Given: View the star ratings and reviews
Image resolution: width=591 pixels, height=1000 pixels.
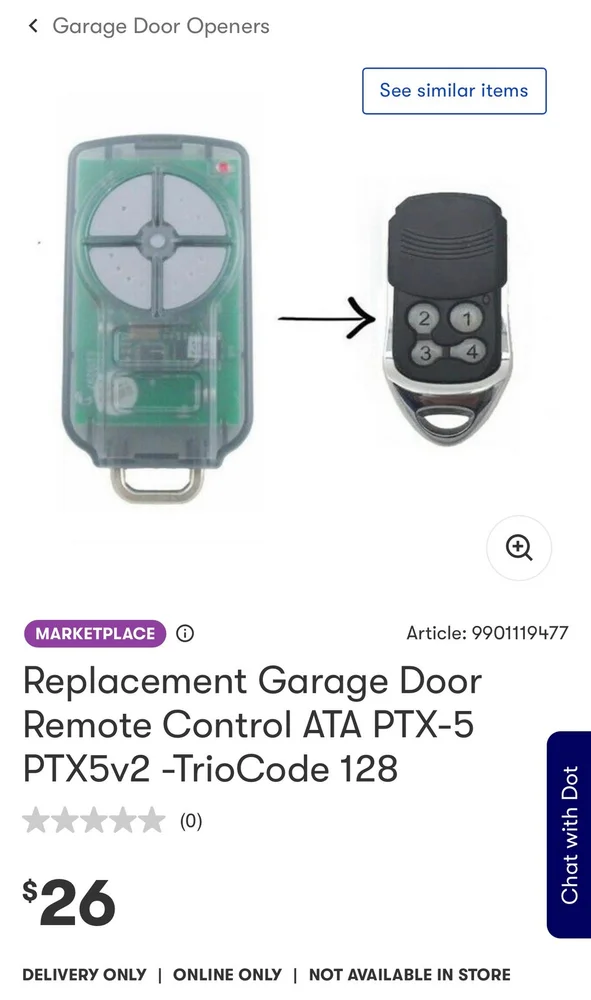Looking at the screenshot, I should pos(112,820).
